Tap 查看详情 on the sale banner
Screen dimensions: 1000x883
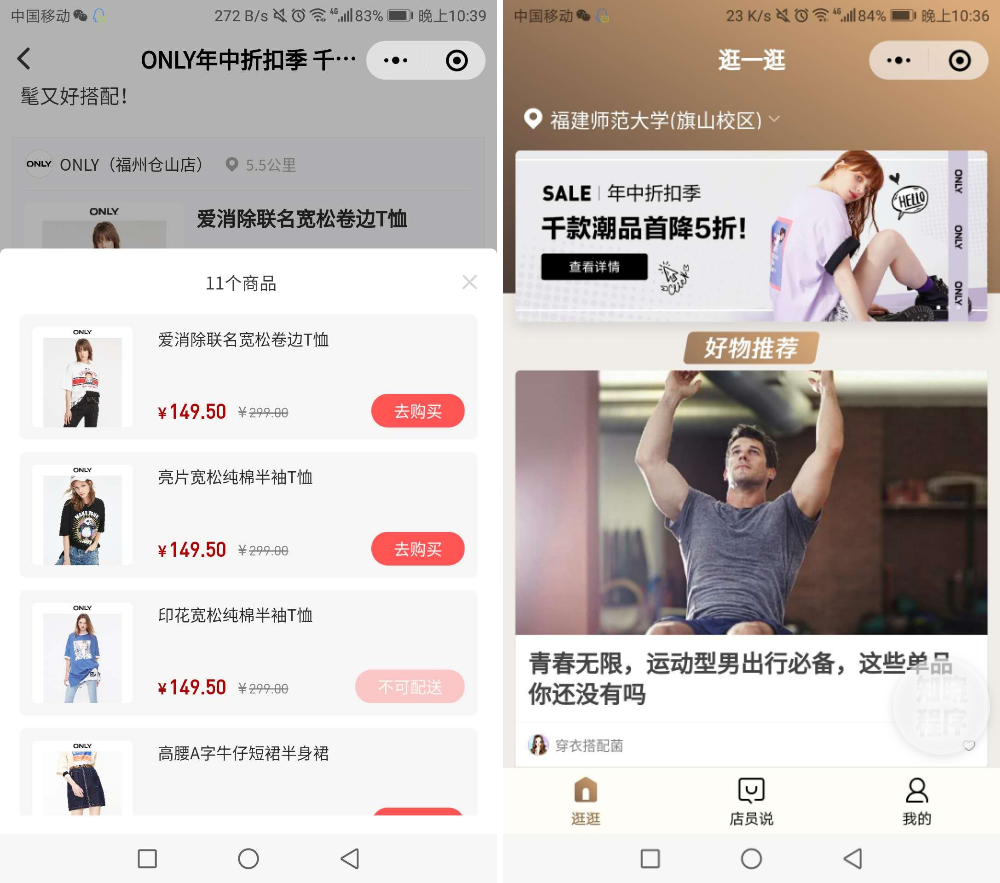click(x=594, y=267)
